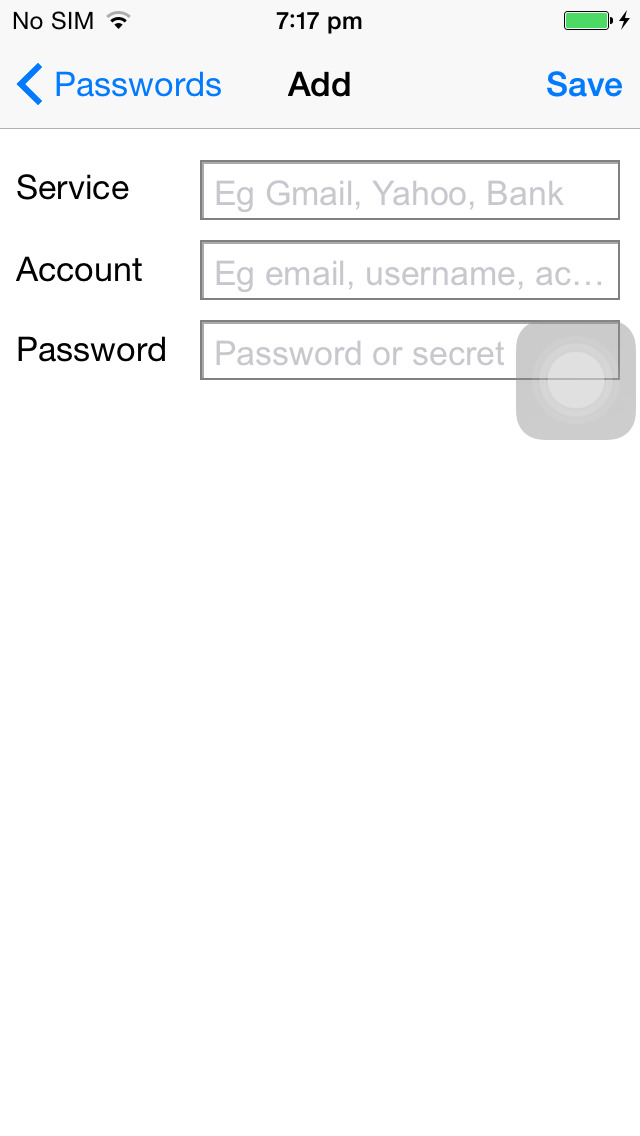The height and width of the screenshot is (1136, 640).
Task: Tap the Password or secret field
Action: tap(358, 350)
